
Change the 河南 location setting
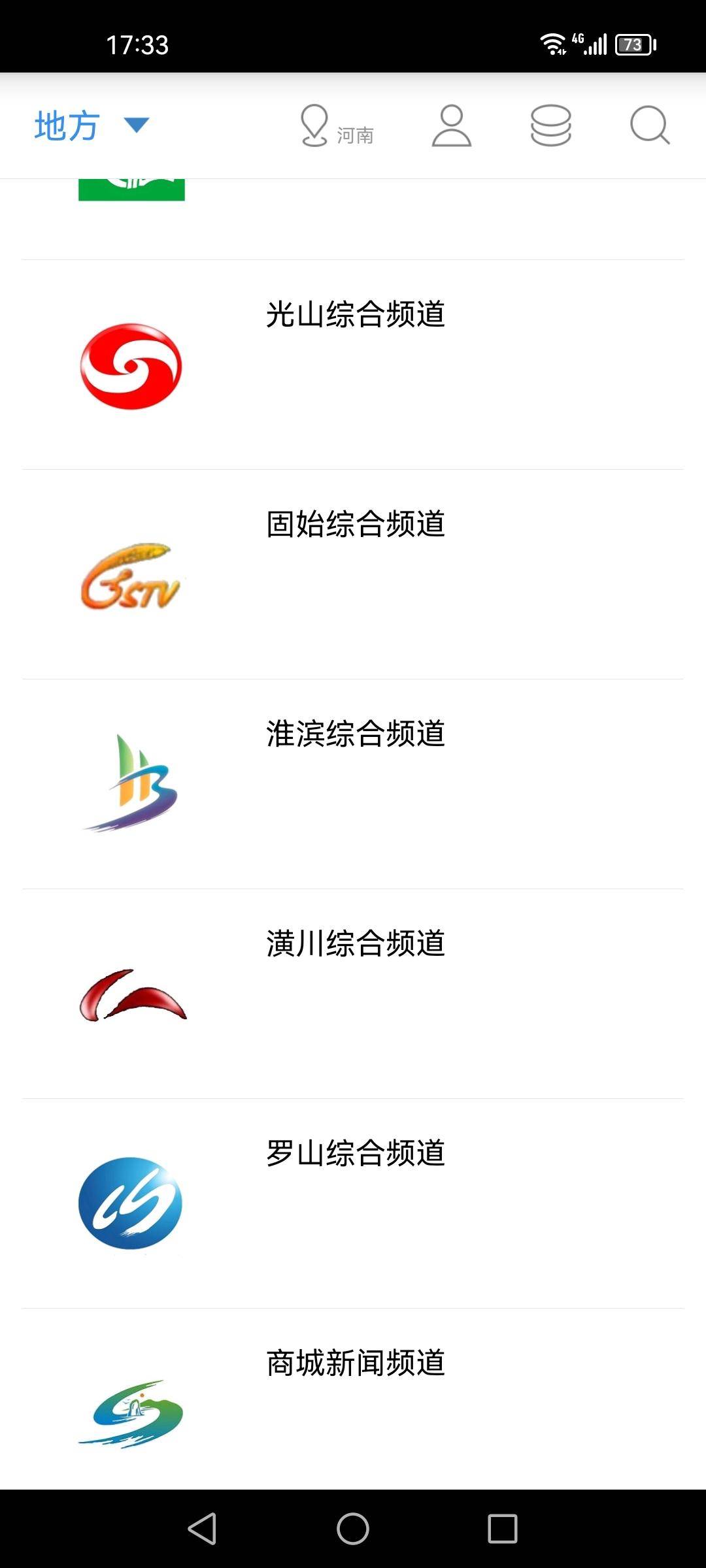point(336,125)
